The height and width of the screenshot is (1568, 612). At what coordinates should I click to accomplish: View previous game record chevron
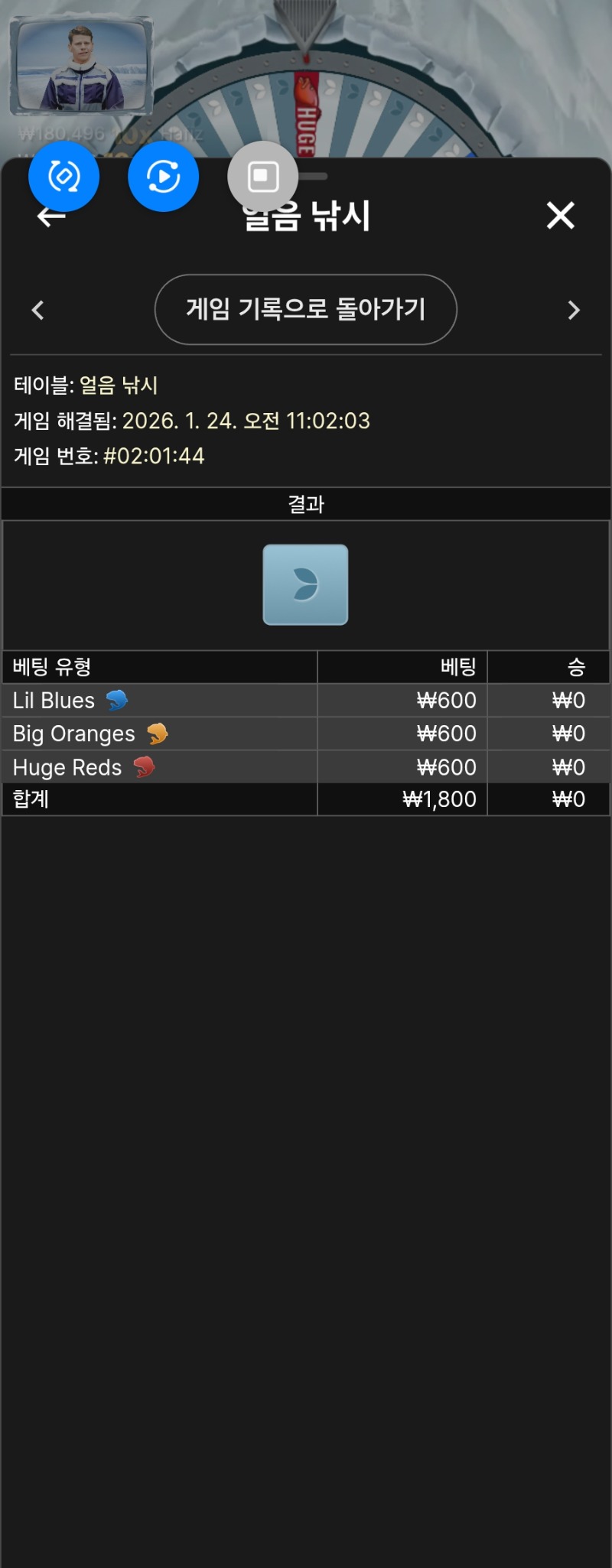tap(37, 310)
